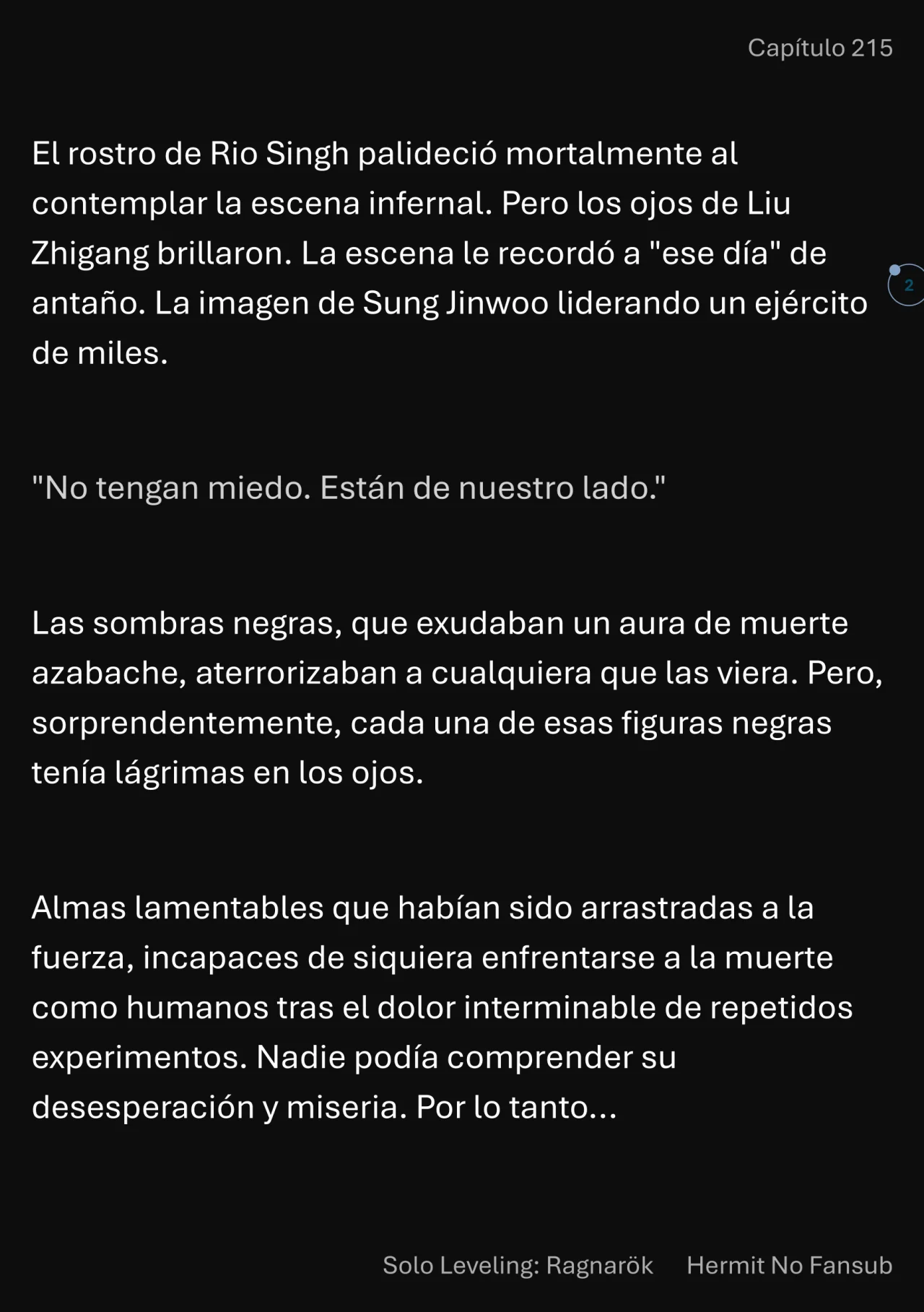Open the floating bubble showing 2
This screenshot has height=1312, width=924.
point(907,285)
